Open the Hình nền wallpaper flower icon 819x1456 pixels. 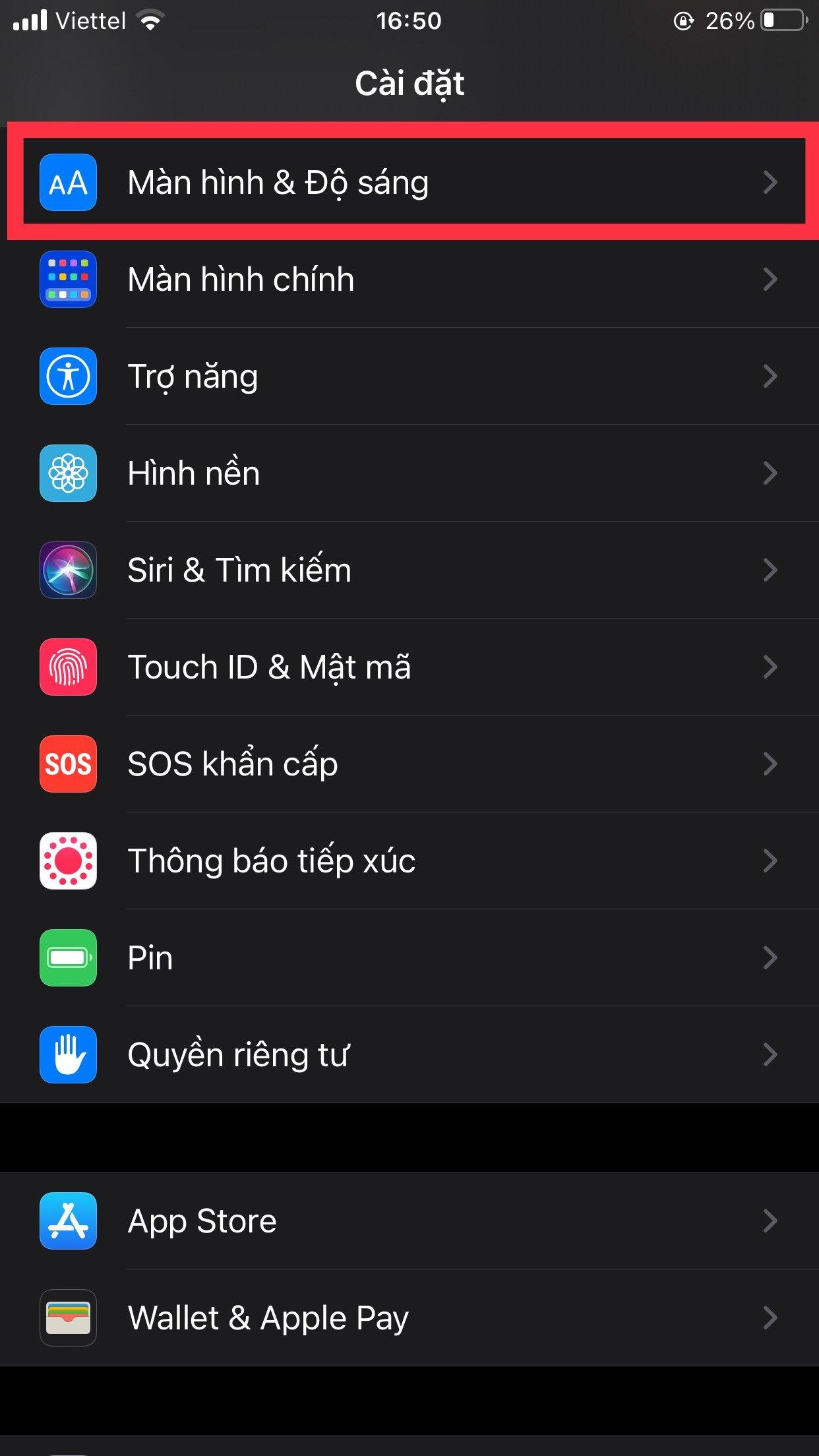(x=68, y=473)
